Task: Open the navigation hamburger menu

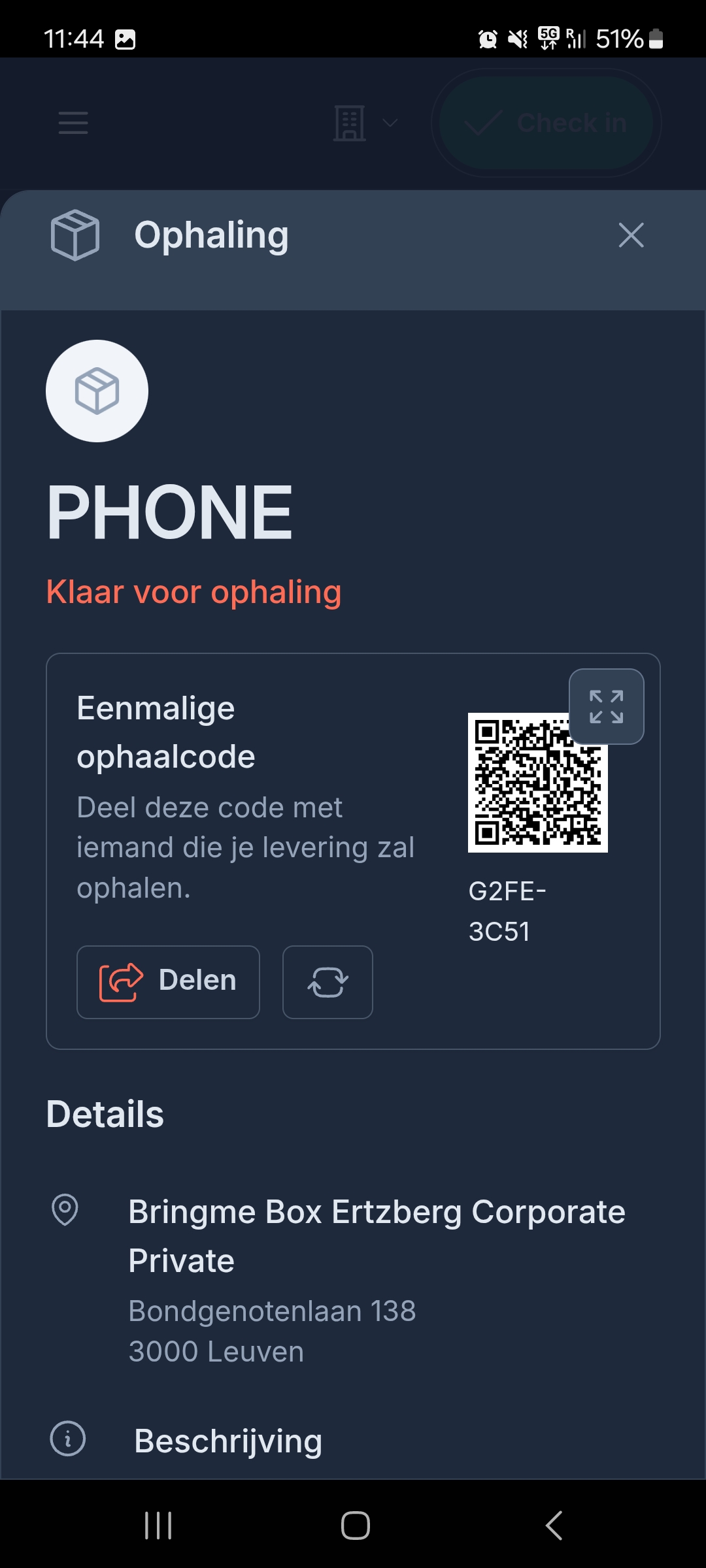Action: (73, 123)
